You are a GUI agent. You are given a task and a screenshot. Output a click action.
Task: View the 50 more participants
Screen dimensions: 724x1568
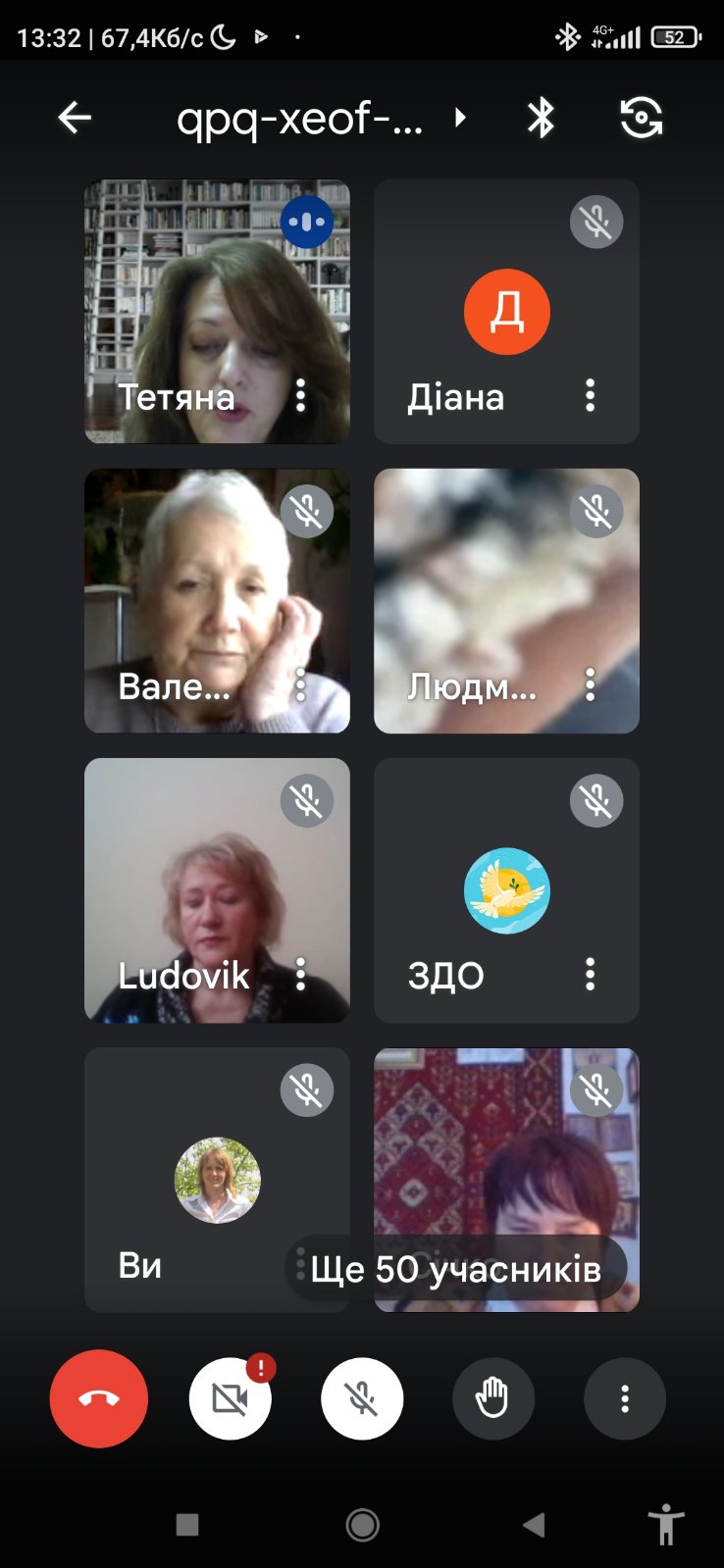coord(455,1269)
